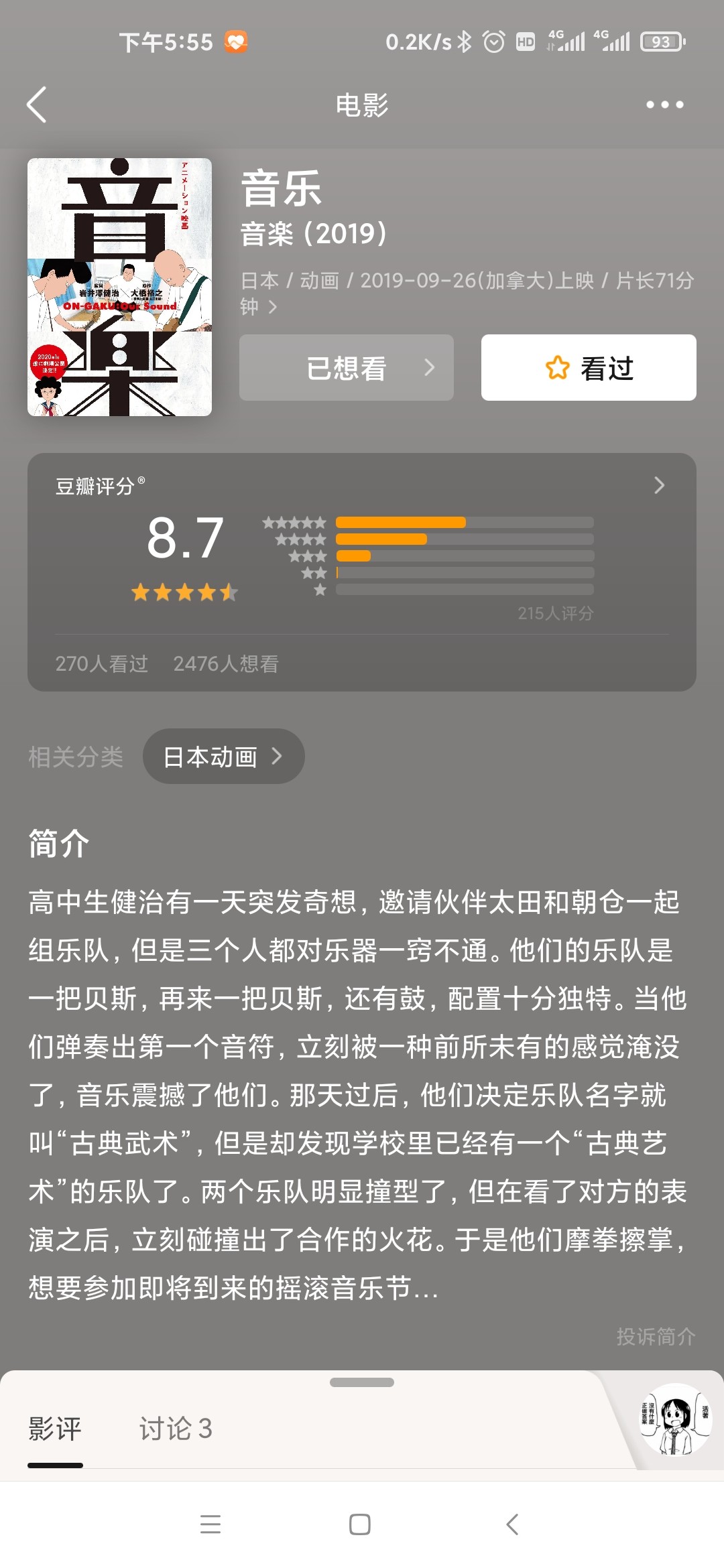724x1568 pixels.
Task: Switch to the 讨论 3 tab
Action: click(175, 1429)
